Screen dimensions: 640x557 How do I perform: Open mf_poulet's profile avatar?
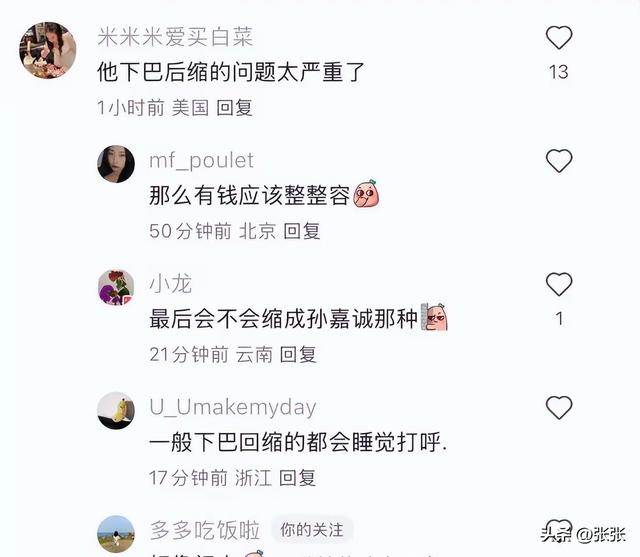(116, 164)
